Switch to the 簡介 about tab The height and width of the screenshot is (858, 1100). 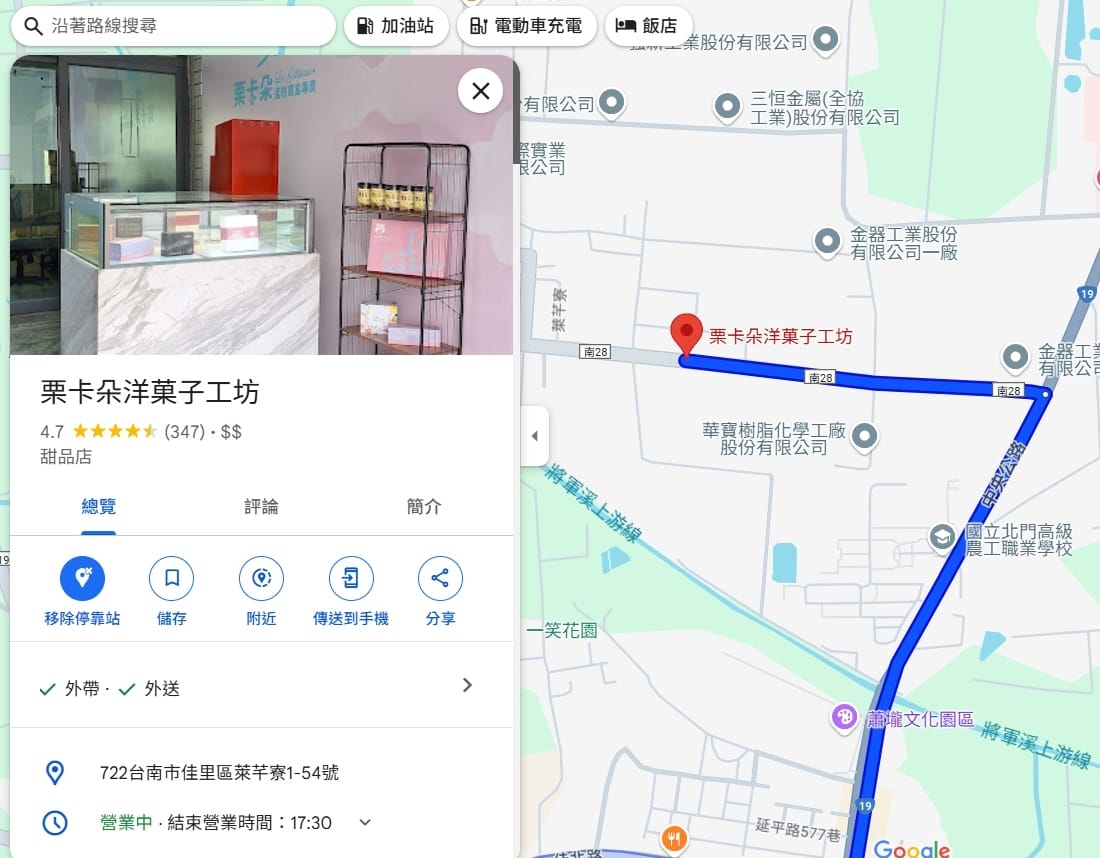[424, 507]
